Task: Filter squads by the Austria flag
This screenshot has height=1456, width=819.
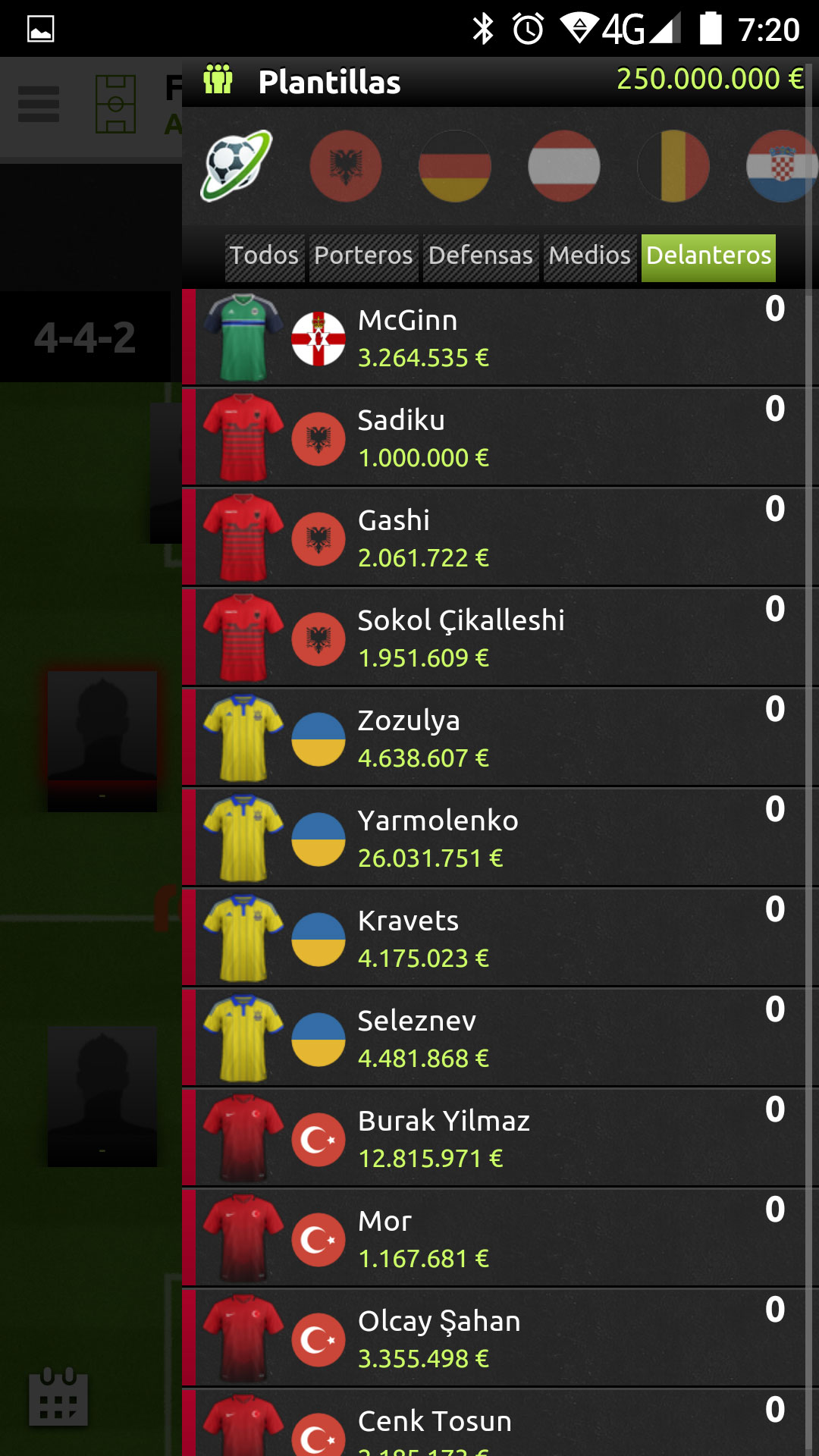Action: 564,166
